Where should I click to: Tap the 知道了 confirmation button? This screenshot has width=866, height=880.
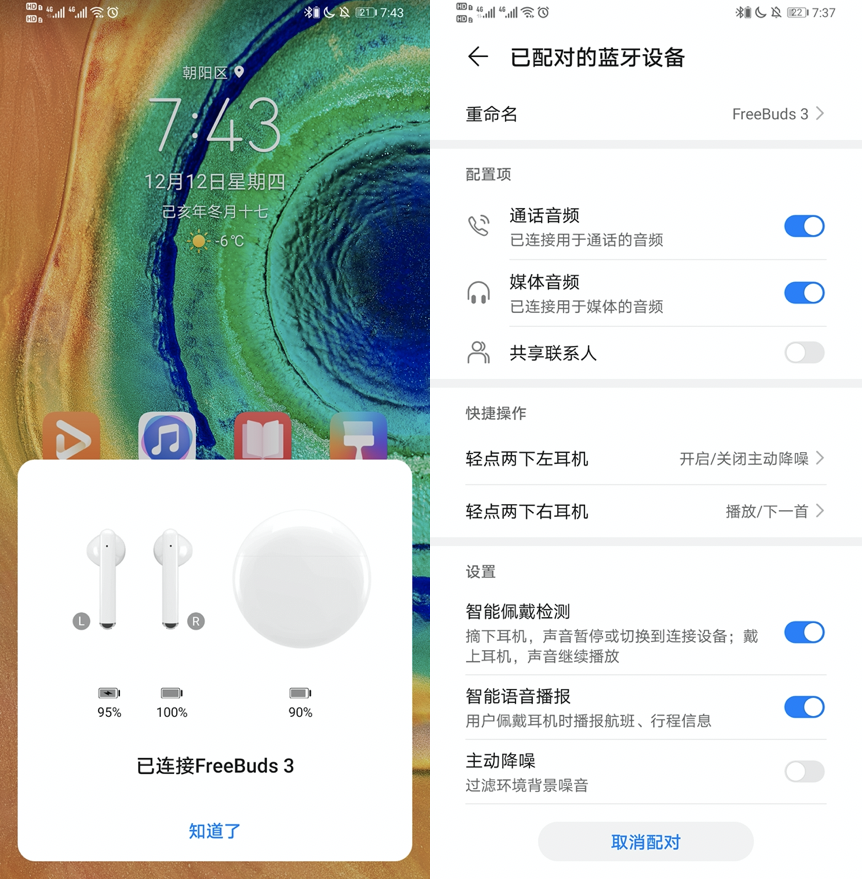point(214,830)
